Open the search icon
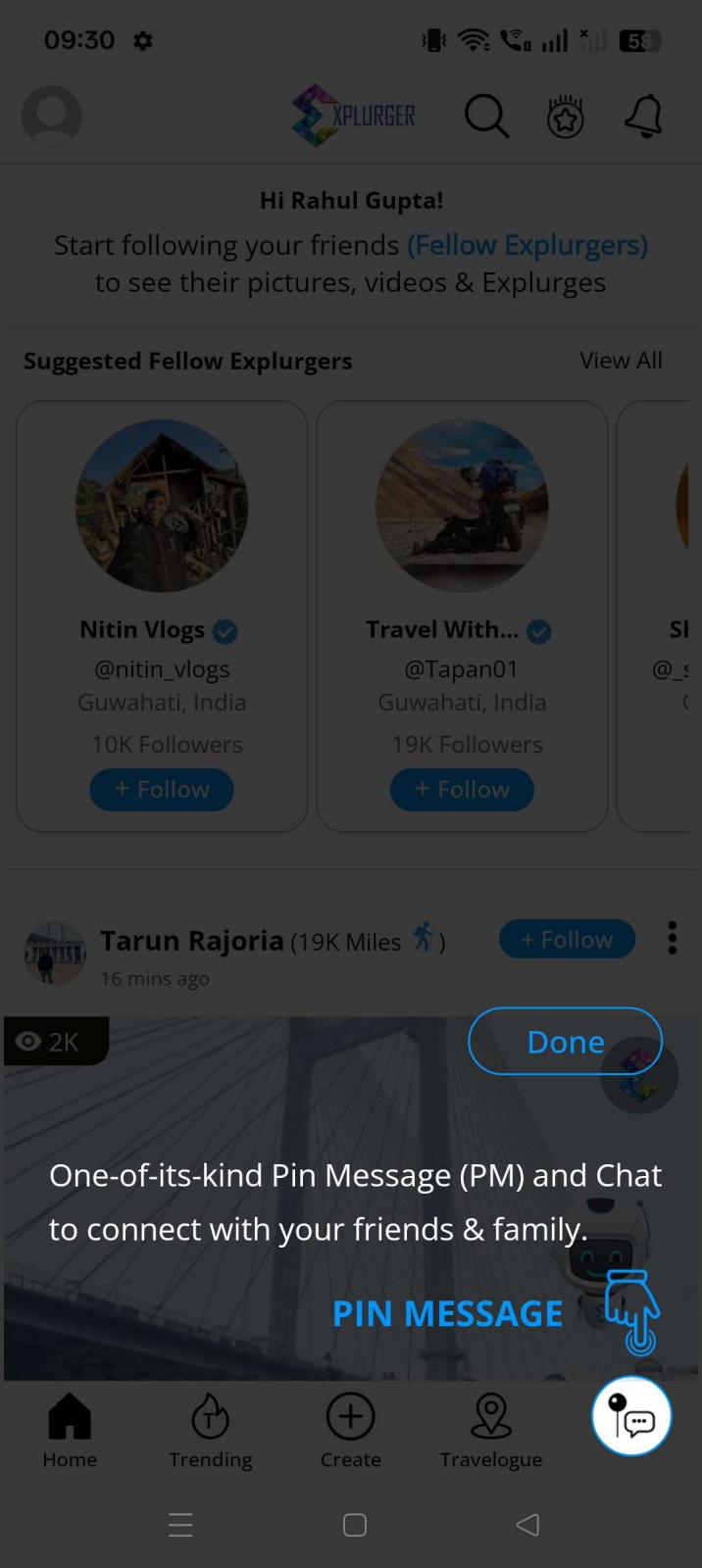 point(486,117)
